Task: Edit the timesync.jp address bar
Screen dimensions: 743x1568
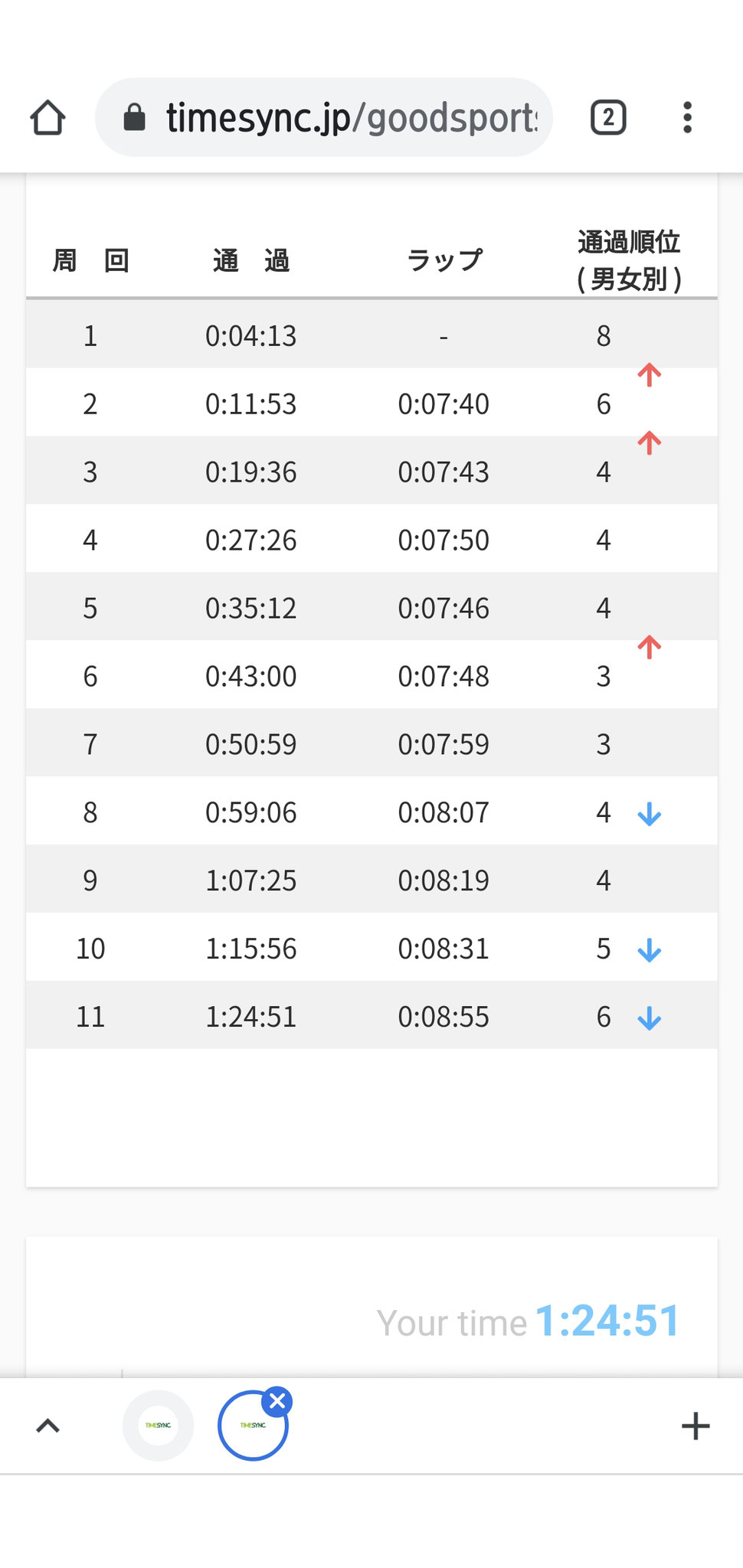Action: (x=323, y=118)
